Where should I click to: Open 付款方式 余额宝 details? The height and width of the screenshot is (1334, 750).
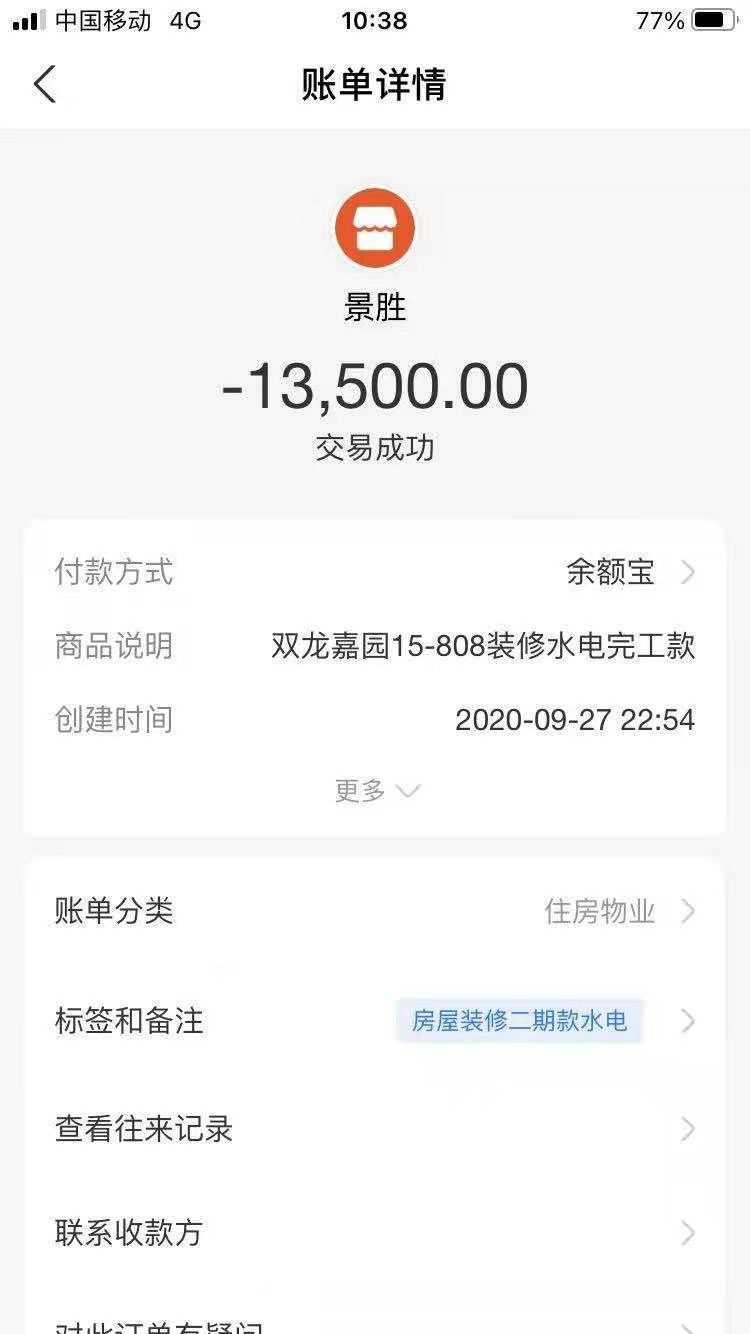625,572
